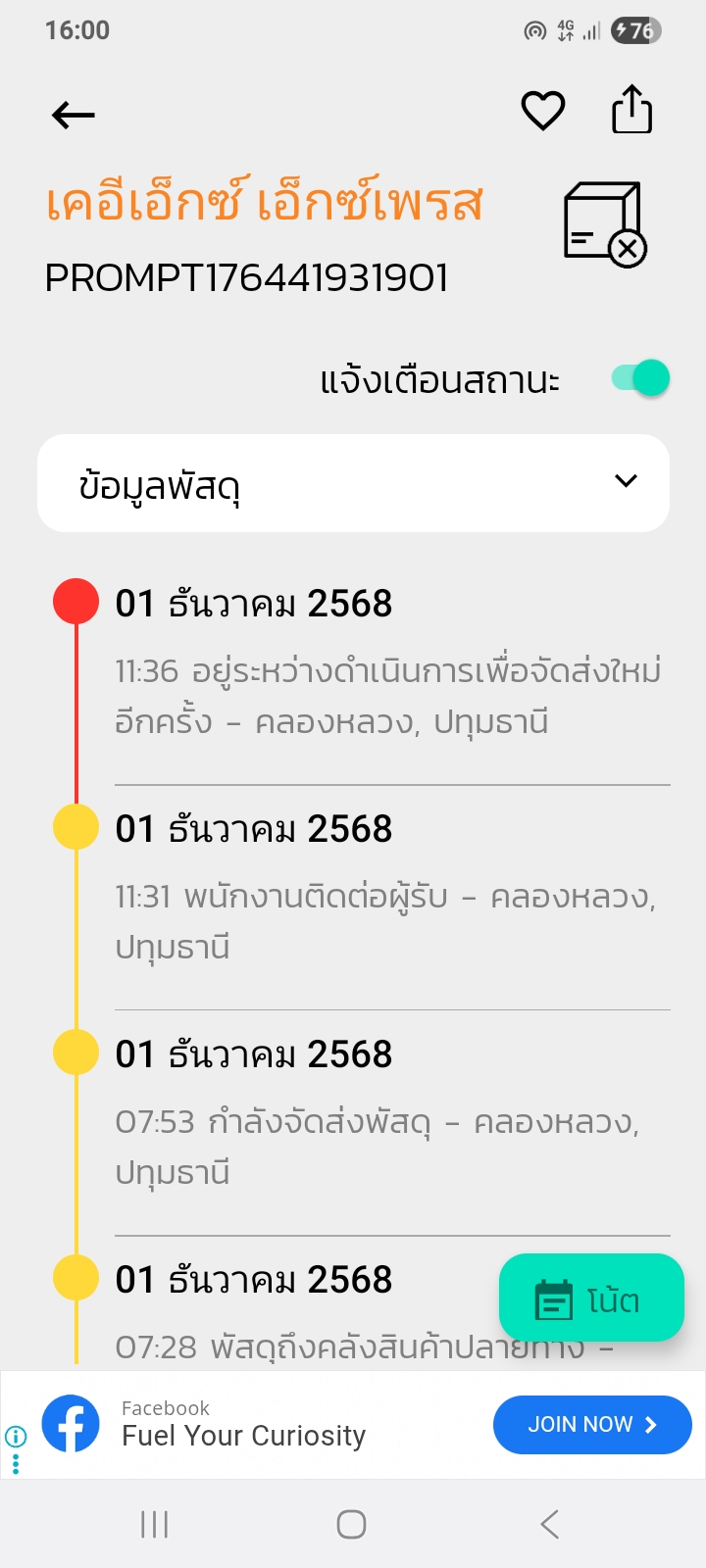
Task: Toggle the แจ้งเตือนสถานะ status notification switch
Action: click(640, 378)
